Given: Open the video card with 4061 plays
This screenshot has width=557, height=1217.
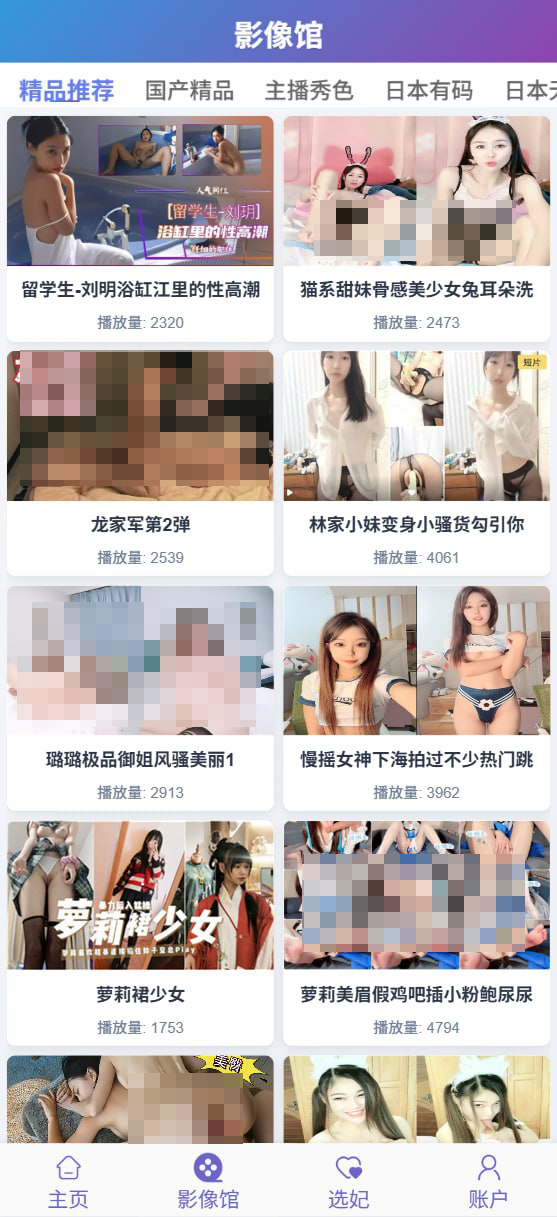Looking at the screenshot, I should 417,463.
